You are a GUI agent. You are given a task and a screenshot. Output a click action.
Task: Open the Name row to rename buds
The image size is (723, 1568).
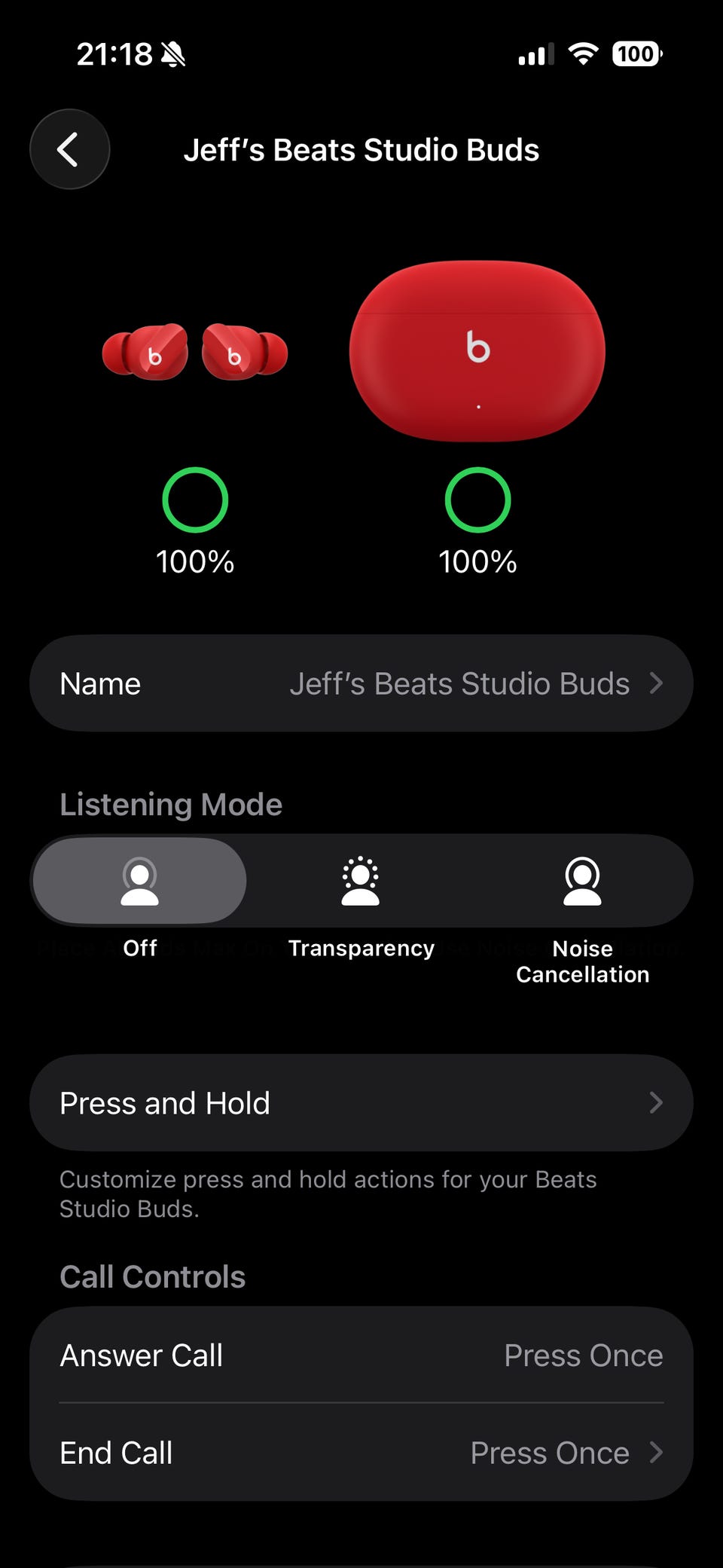(361, 683)
